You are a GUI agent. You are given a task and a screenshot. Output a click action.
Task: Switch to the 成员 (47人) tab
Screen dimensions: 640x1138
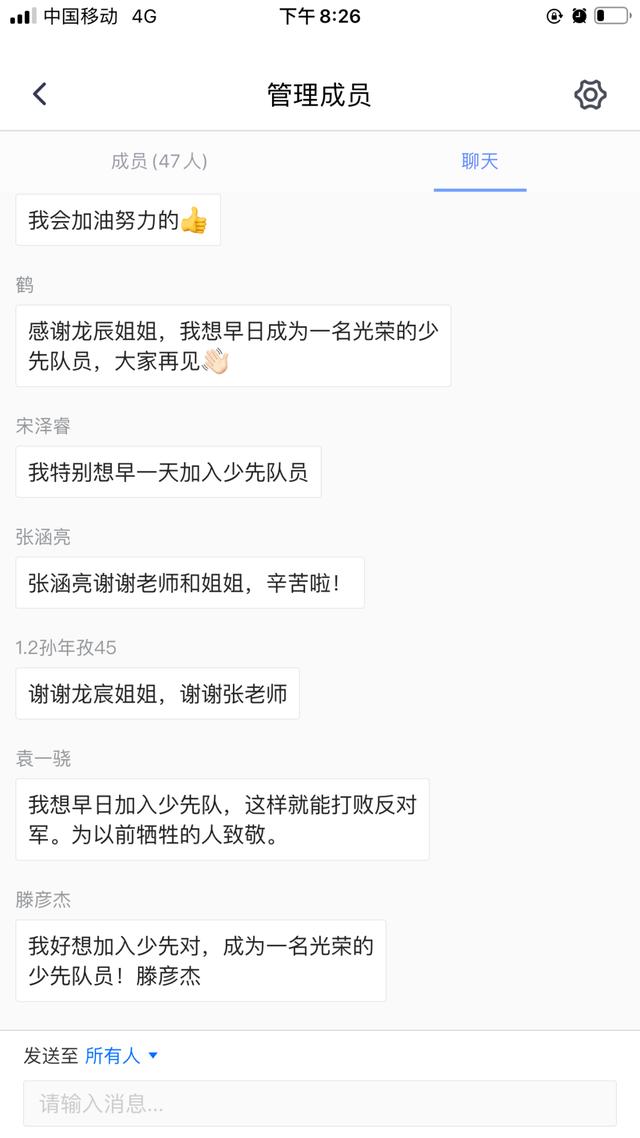[159, 161]
